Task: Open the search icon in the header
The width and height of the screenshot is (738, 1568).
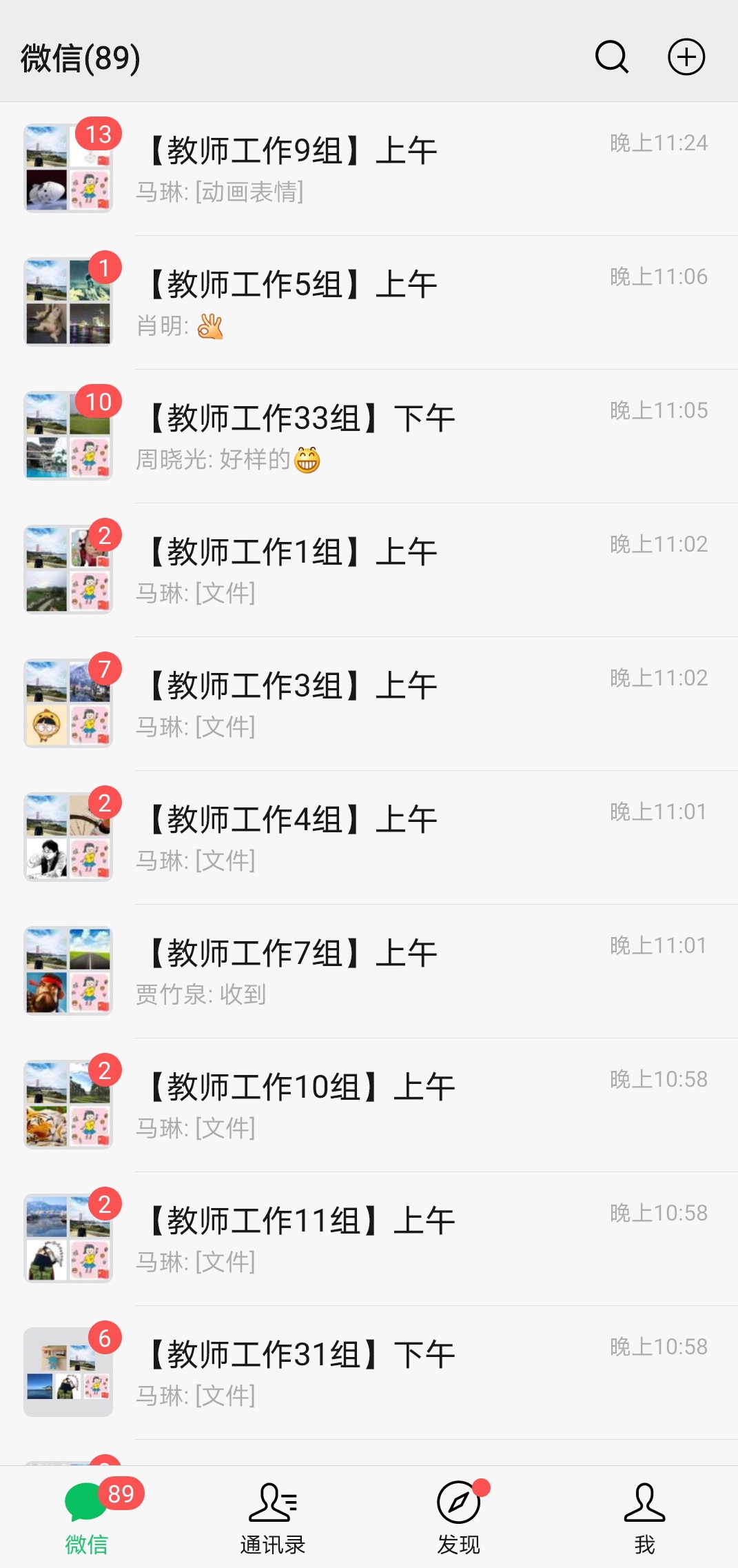Action: pyautogui.click(x=611, y=57)
